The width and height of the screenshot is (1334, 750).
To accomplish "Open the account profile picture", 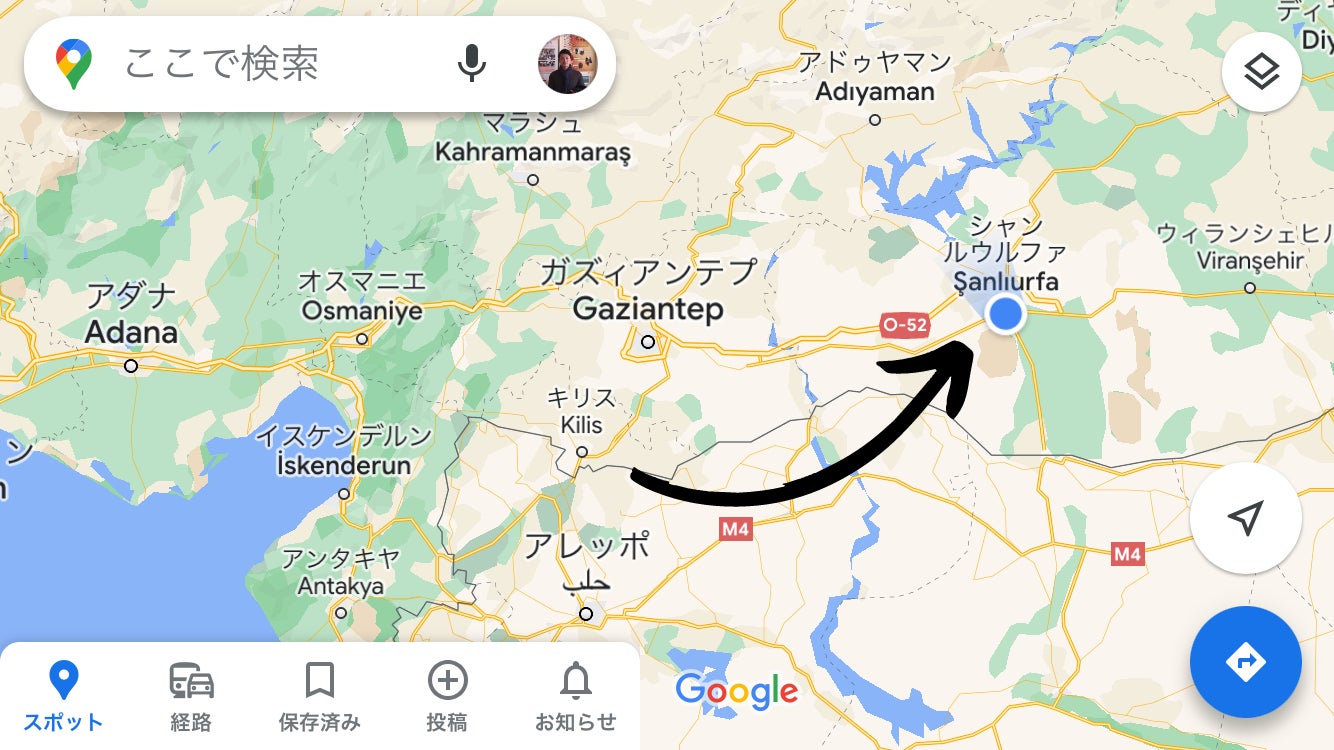I will coord(567,64).
